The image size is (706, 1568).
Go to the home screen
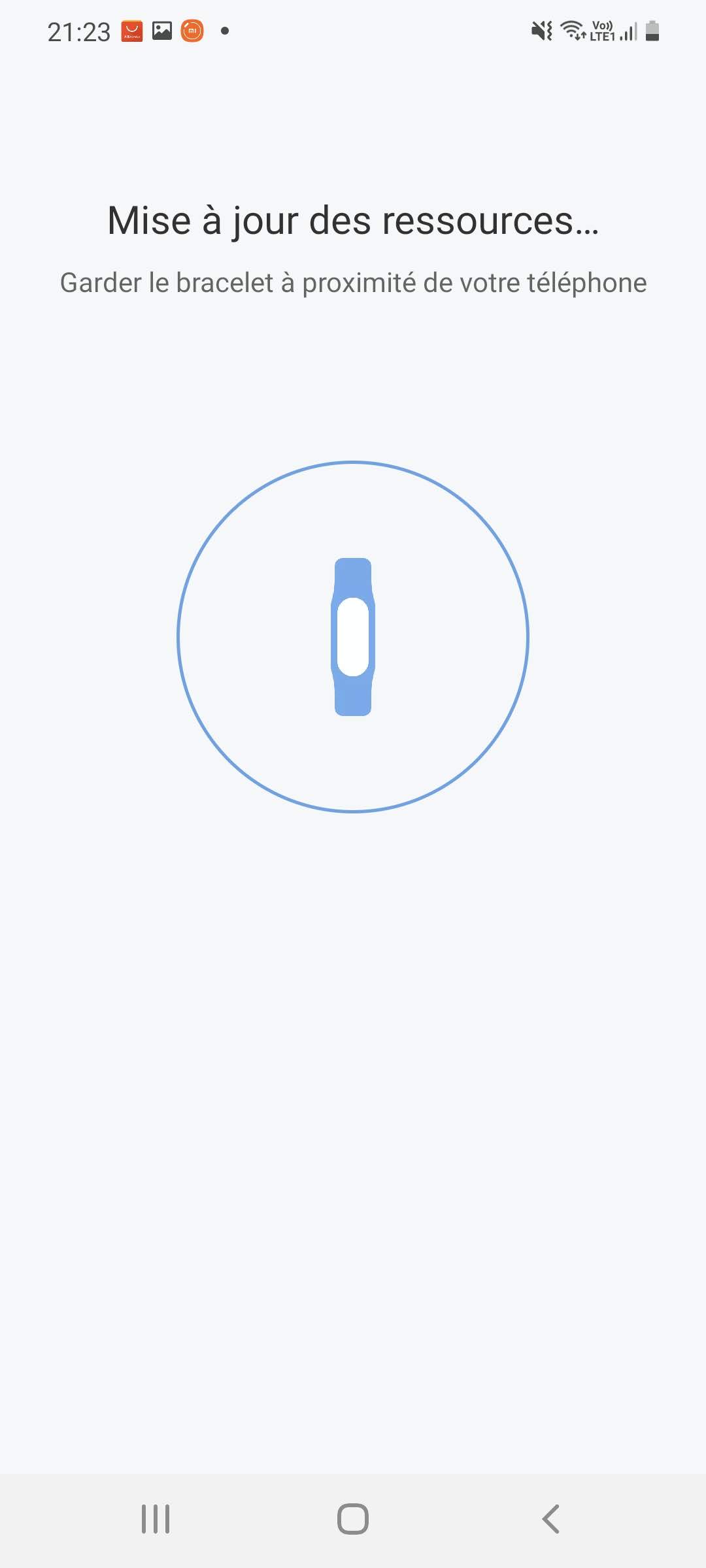[x=353, y=1519]
